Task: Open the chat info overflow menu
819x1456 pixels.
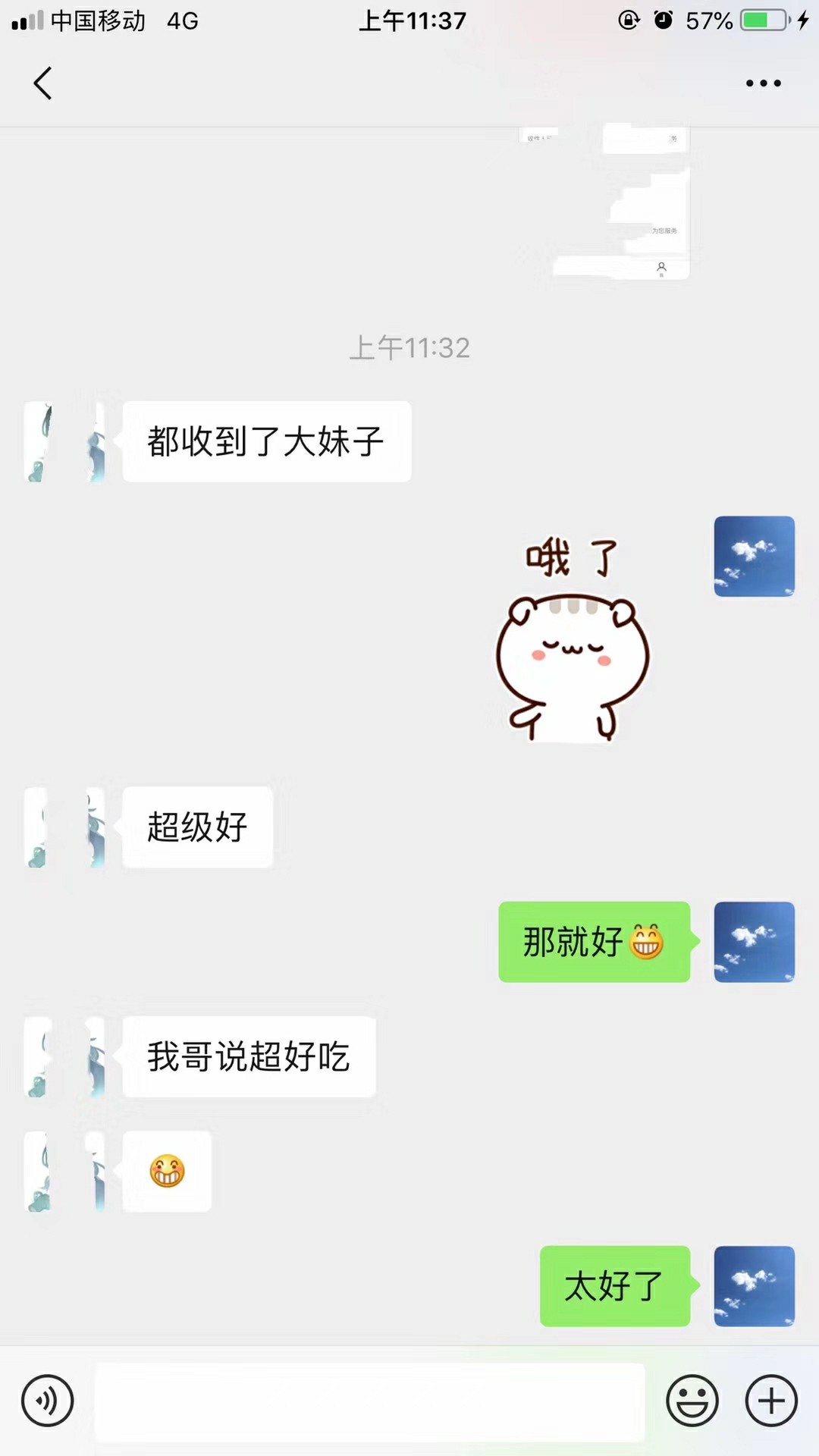Action: 763,83
